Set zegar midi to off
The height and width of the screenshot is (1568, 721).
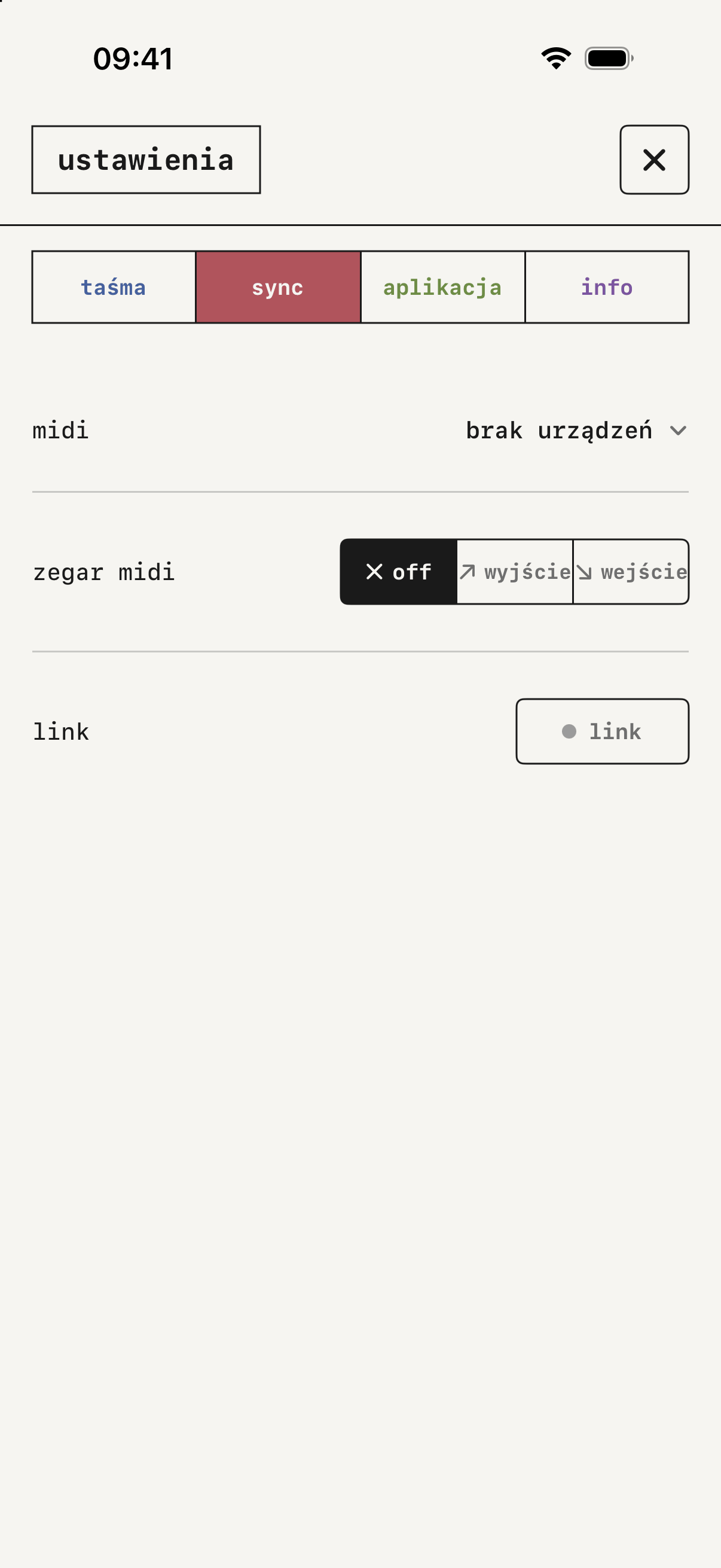[x=398, y=572]
